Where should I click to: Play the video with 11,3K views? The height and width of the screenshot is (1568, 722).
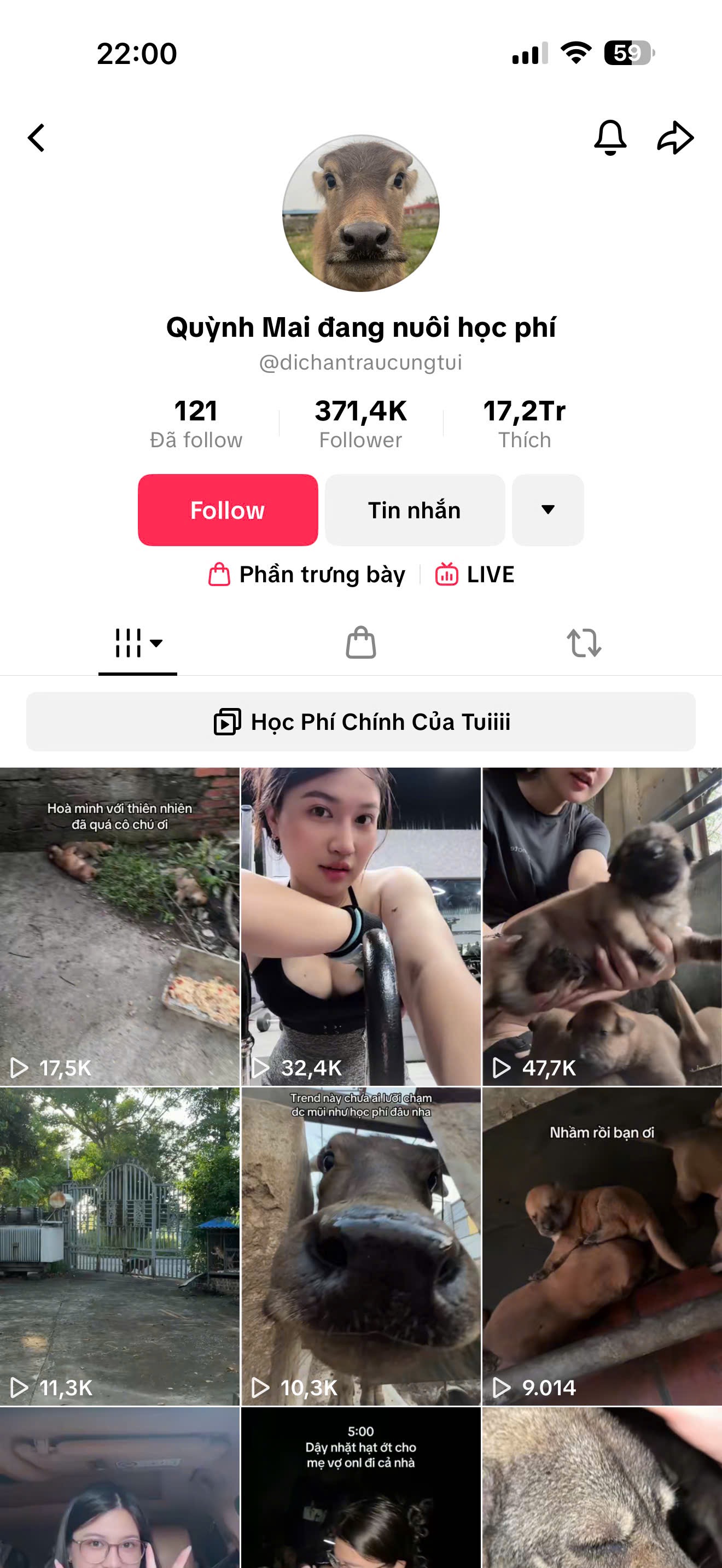119,1245
